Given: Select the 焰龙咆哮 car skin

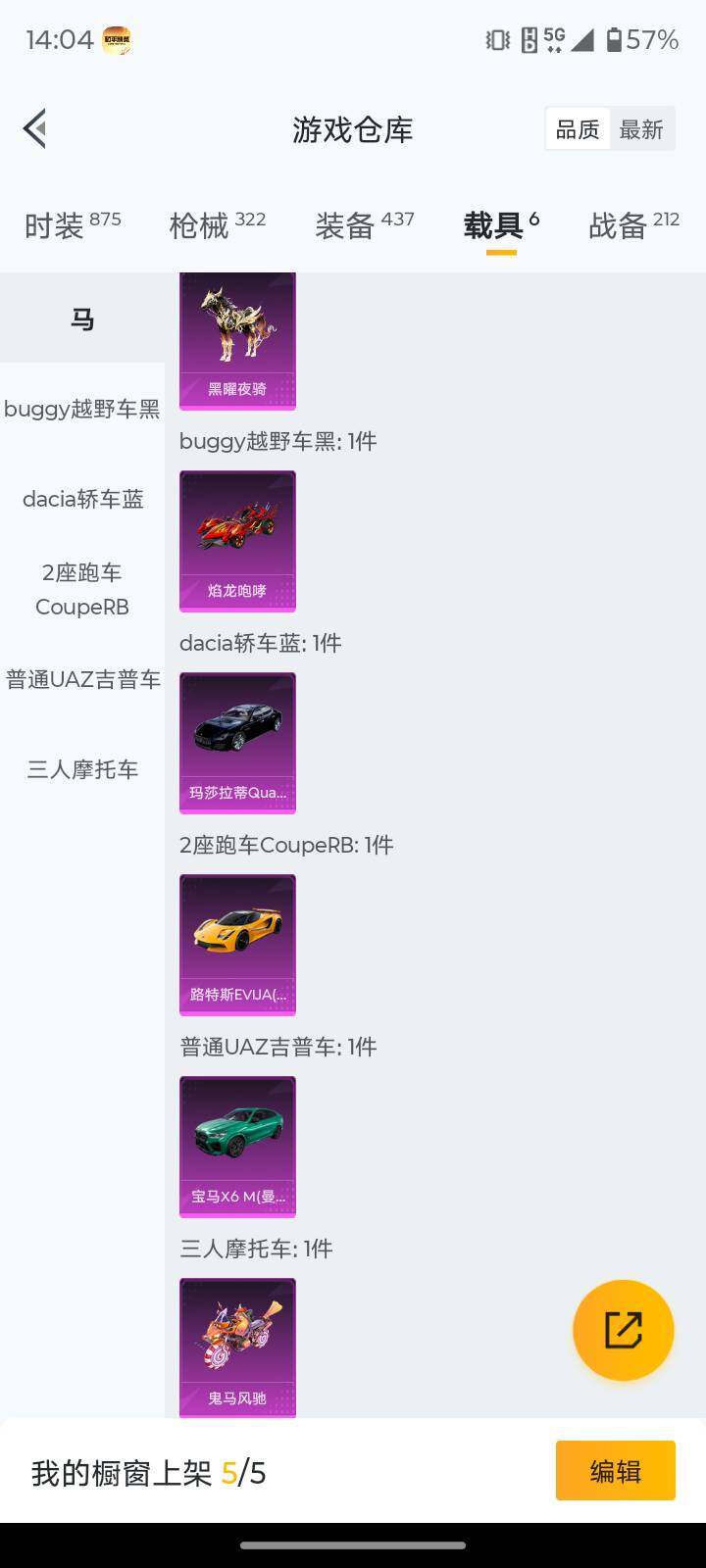Looking at the screenshot, I should coord(237,540).
